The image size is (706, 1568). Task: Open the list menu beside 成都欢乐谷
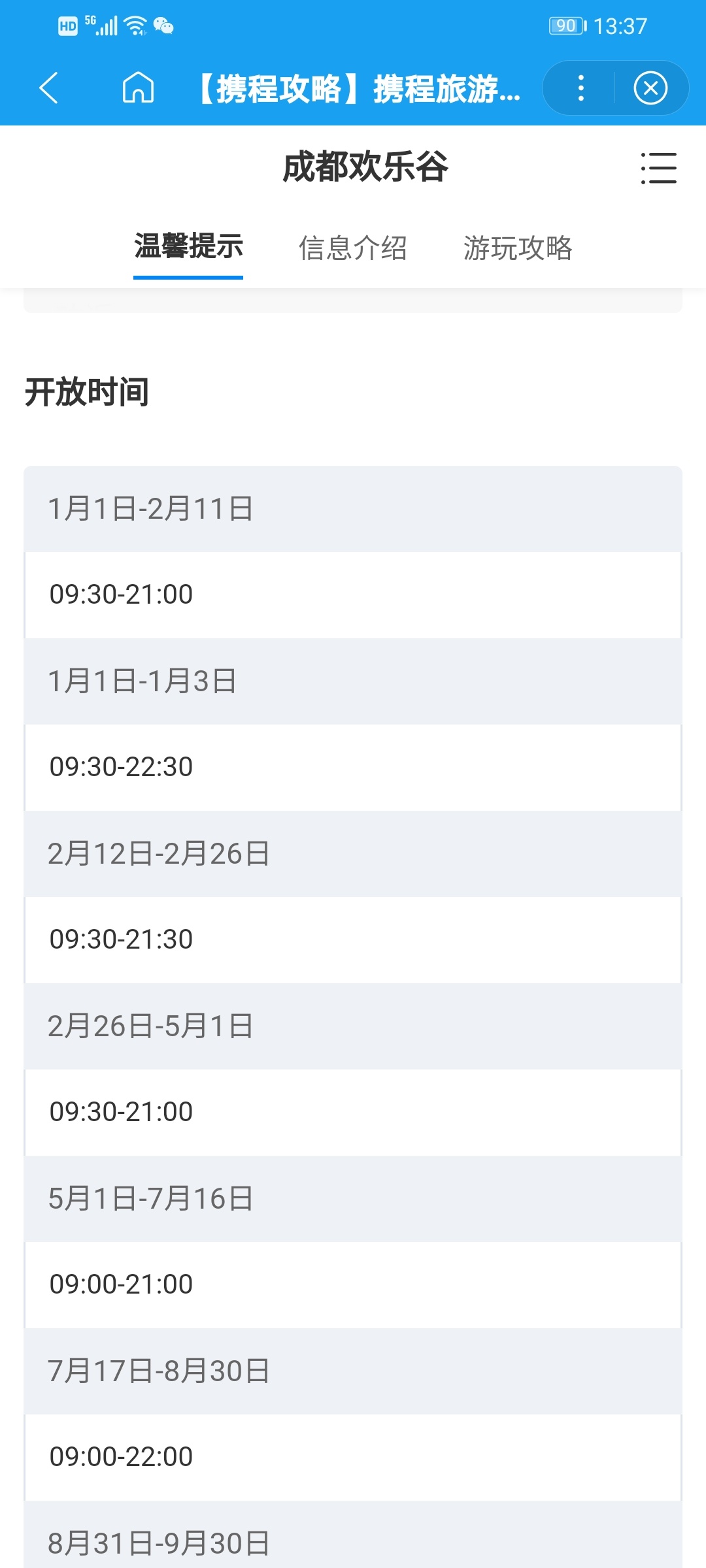[x=659, y=169]
